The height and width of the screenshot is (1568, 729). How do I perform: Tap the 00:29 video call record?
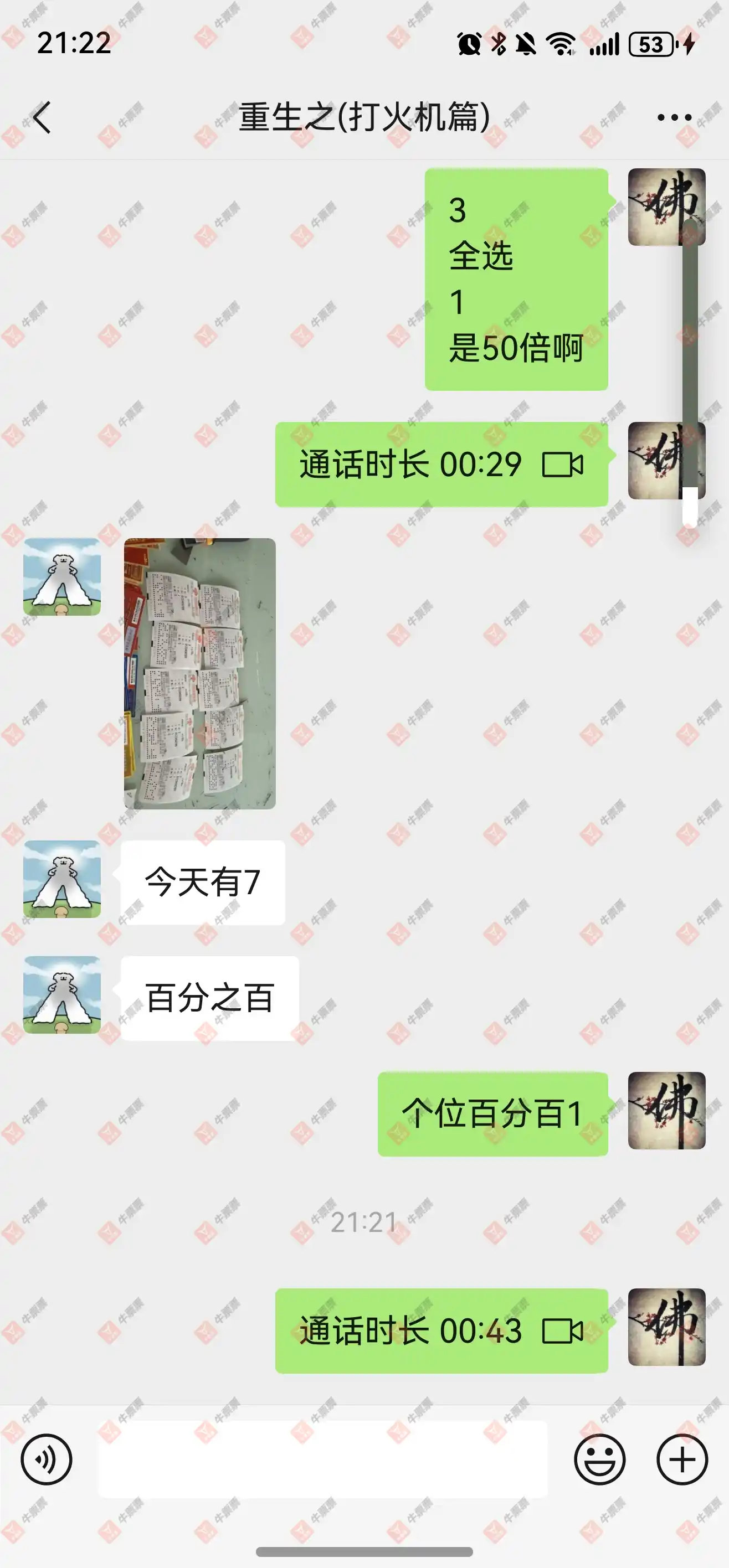441,465
